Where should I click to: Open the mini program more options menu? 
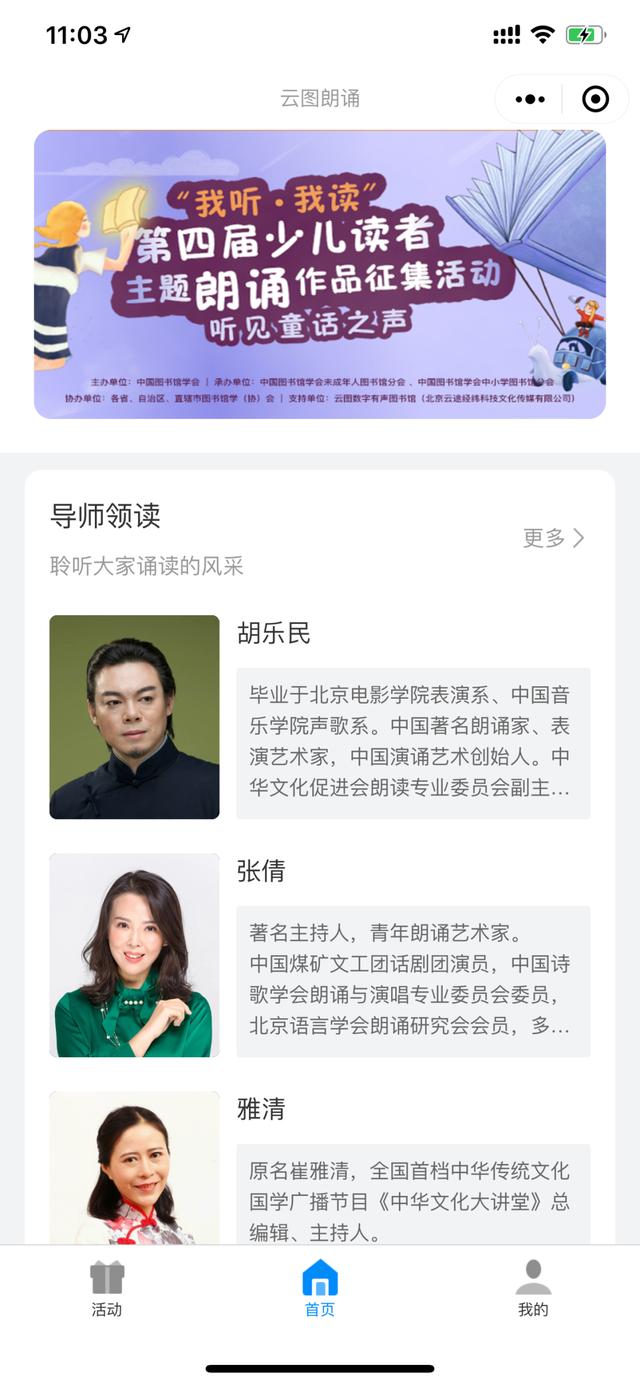(530, 99)
